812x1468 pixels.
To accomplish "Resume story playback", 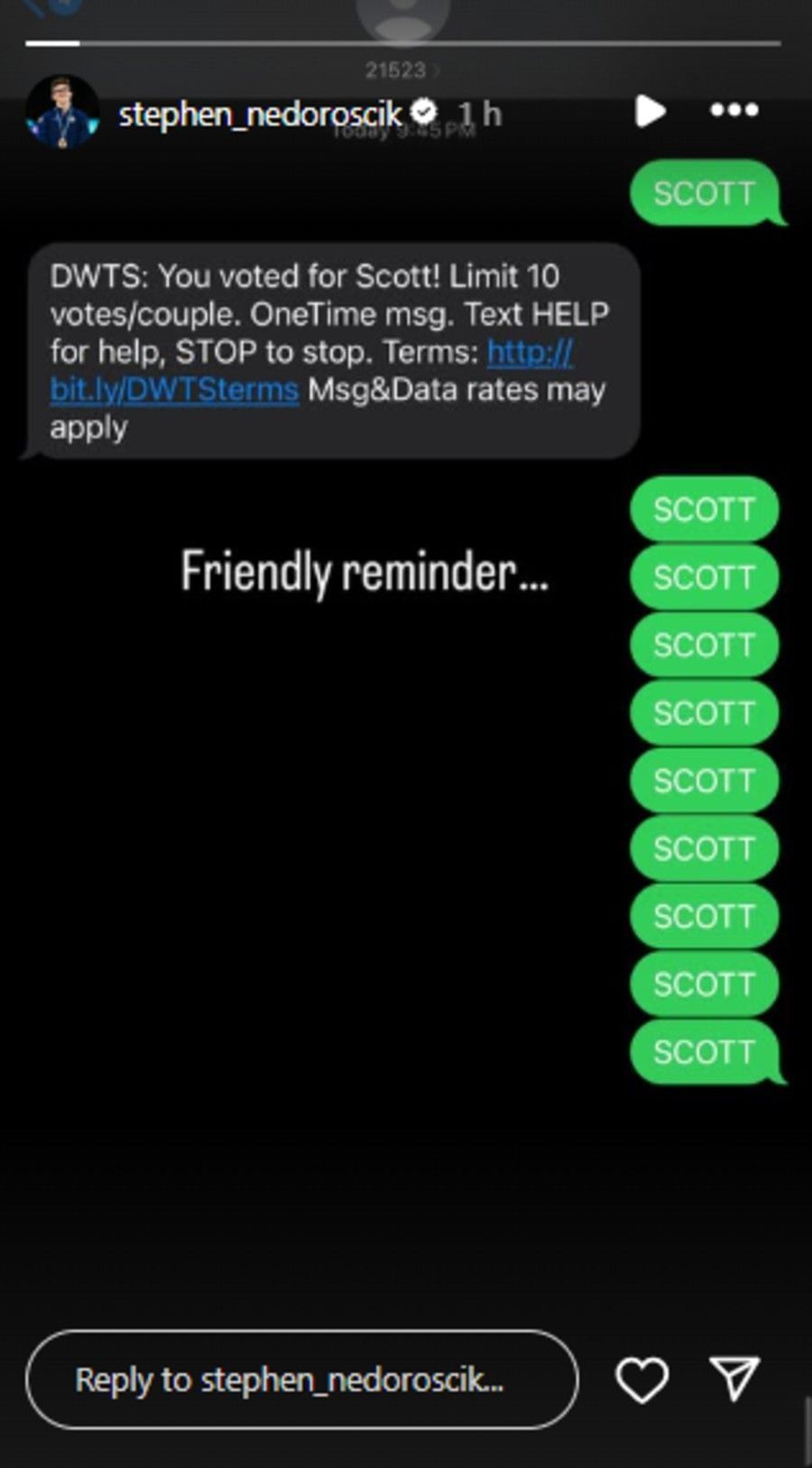I will pos(650,111).
